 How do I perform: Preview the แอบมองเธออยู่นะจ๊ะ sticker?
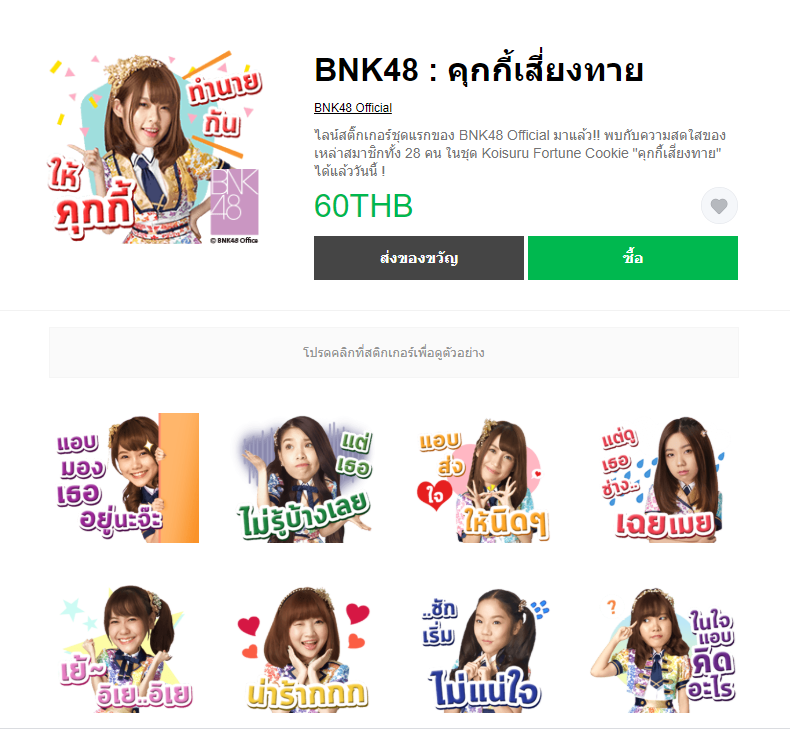125,478
